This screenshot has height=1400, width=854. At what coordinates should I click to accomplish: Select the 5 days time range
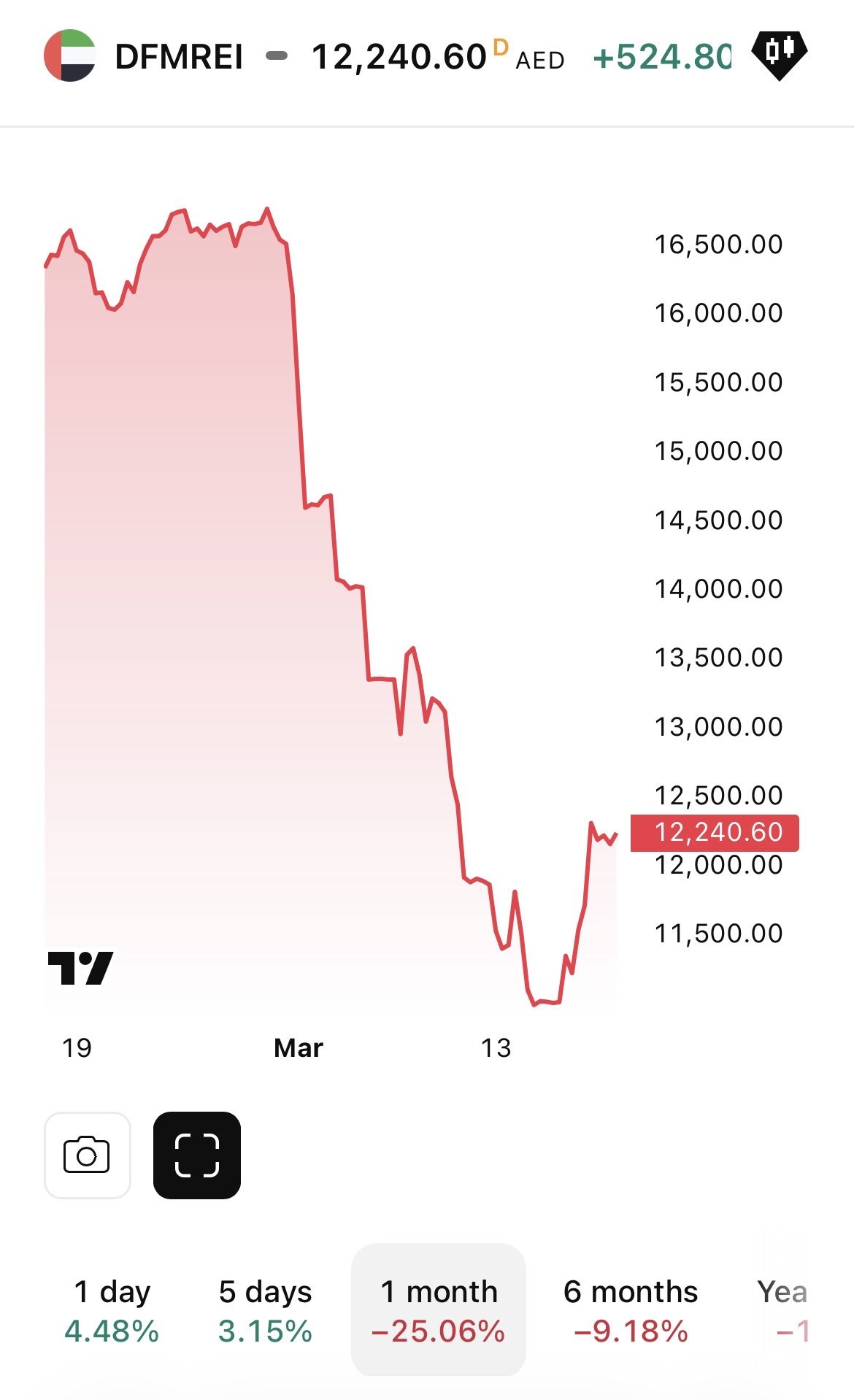click(265, 1310)
